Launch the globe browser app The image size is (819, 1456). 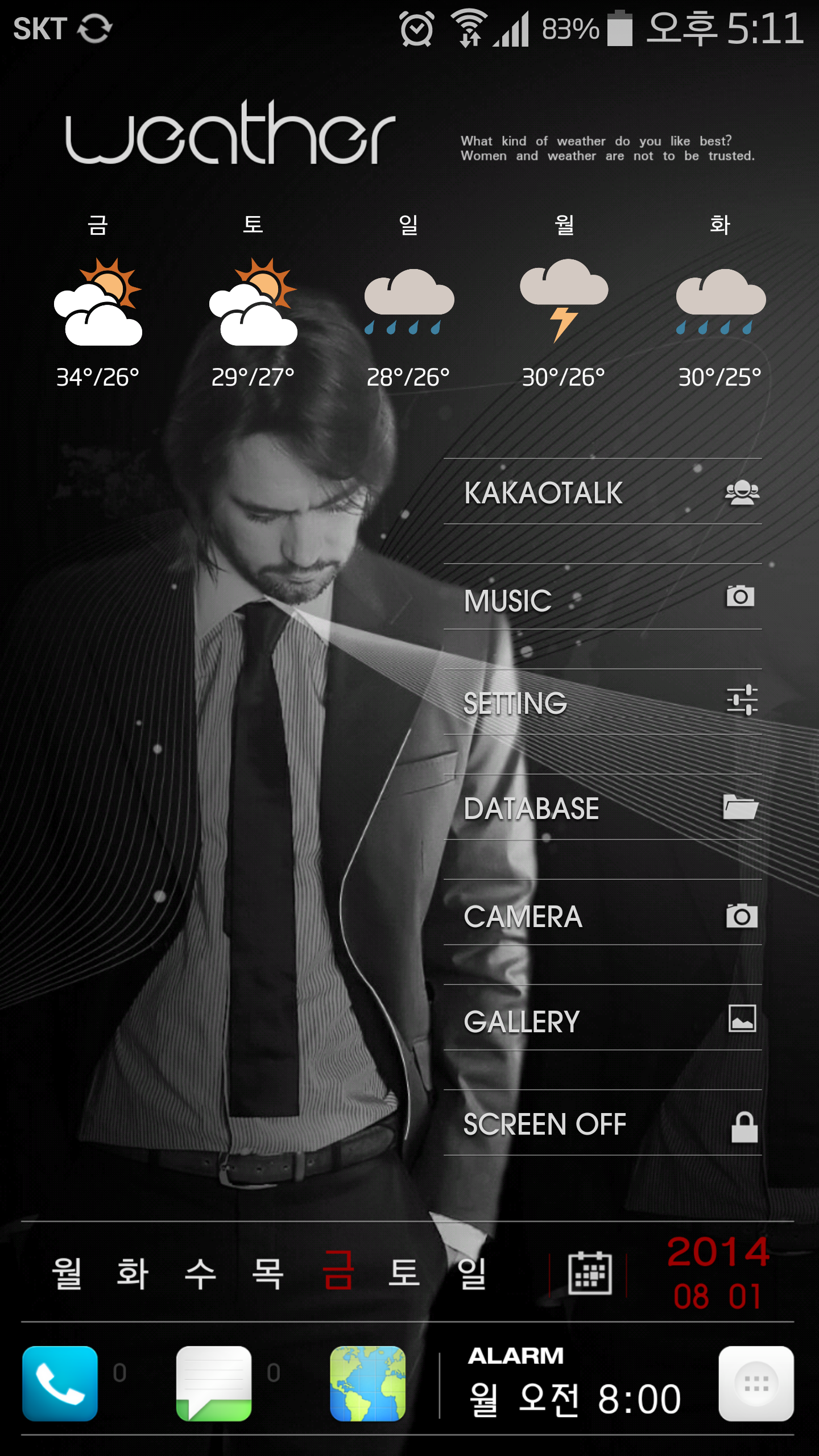(x=368, y=1383)
